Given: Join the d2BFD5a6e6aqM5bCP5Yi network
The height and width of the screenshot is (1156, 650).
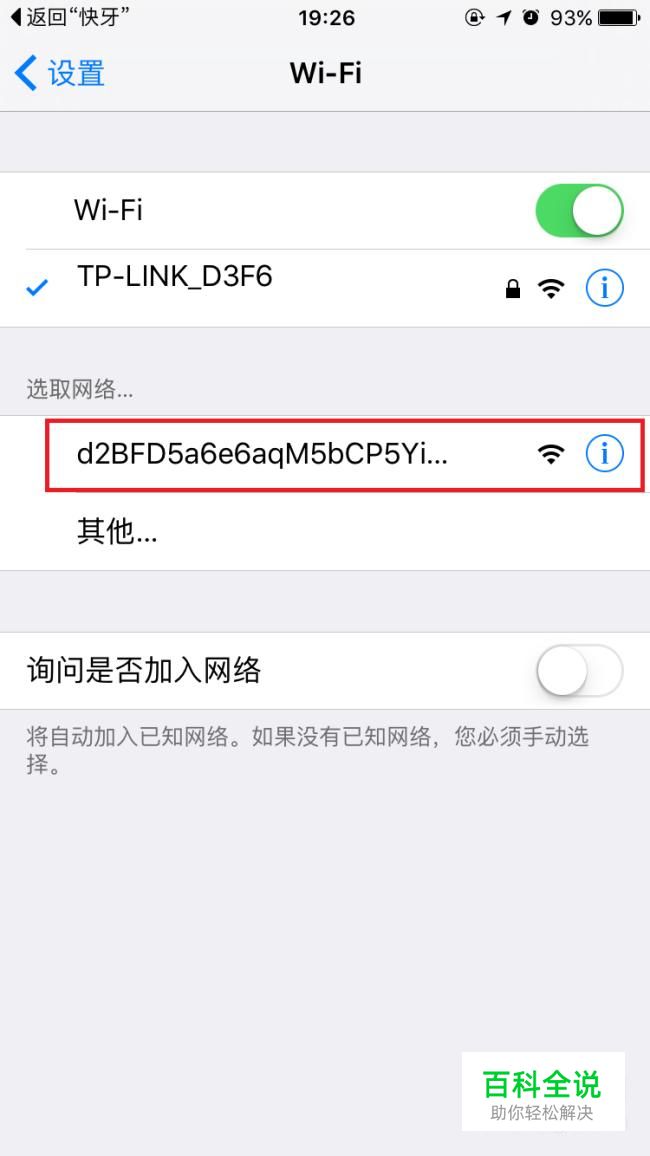Looking at the screenshot, I should 325,455.
